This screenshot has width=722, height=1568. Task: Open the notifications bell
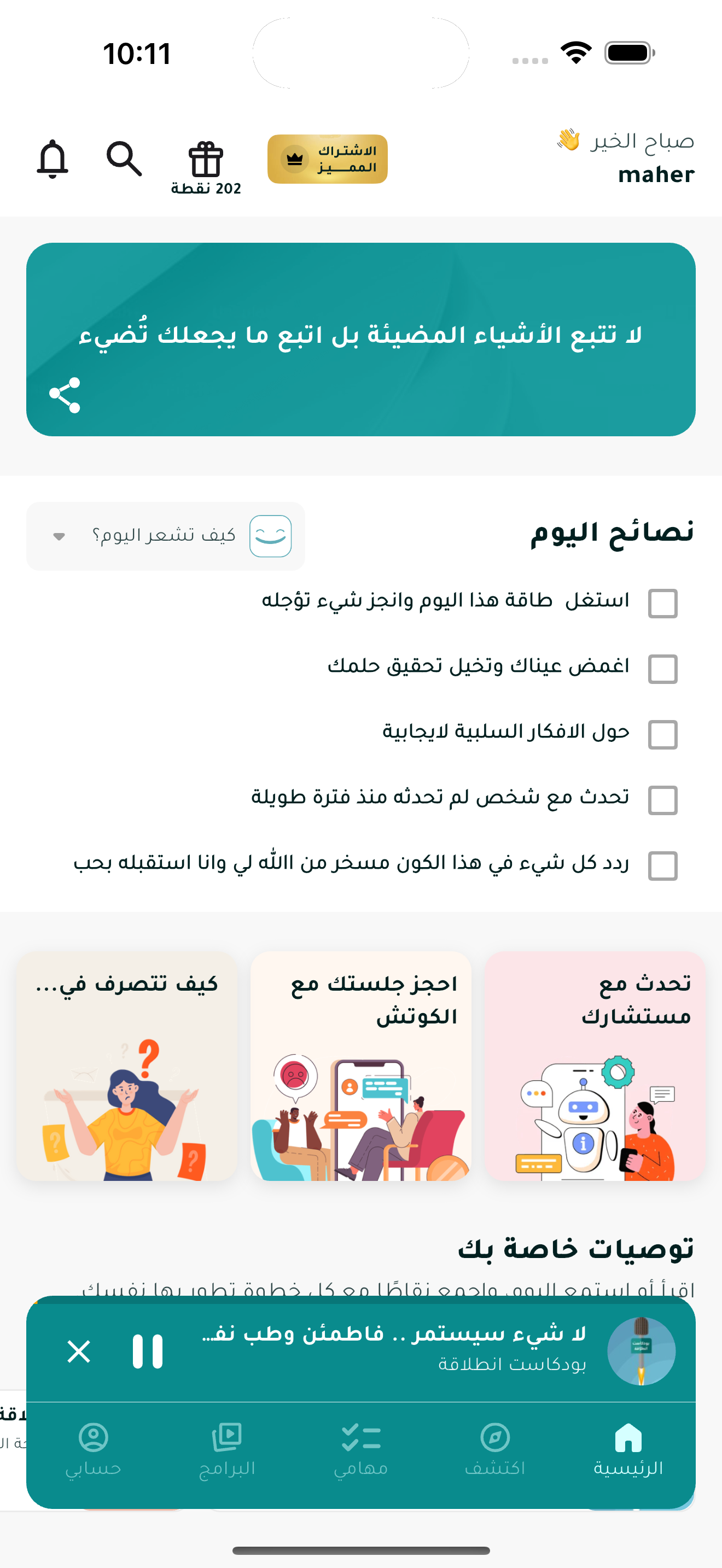pyautogui.click(x=53, y=159)
